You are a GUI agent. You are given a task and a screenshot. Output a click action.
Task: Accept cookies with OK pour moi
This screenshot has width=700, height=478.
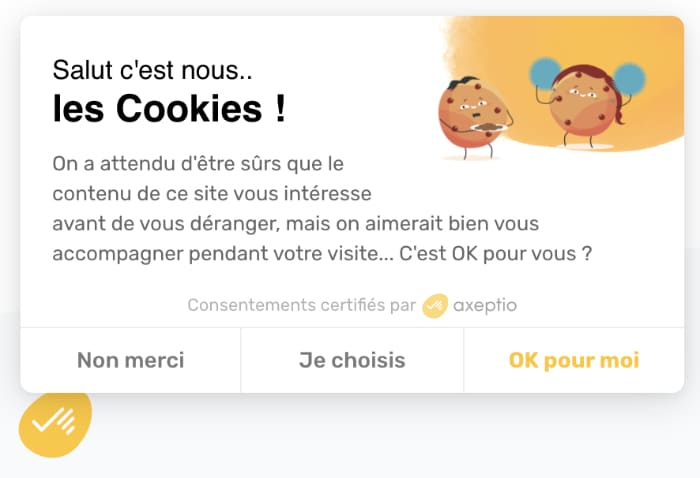574,360
